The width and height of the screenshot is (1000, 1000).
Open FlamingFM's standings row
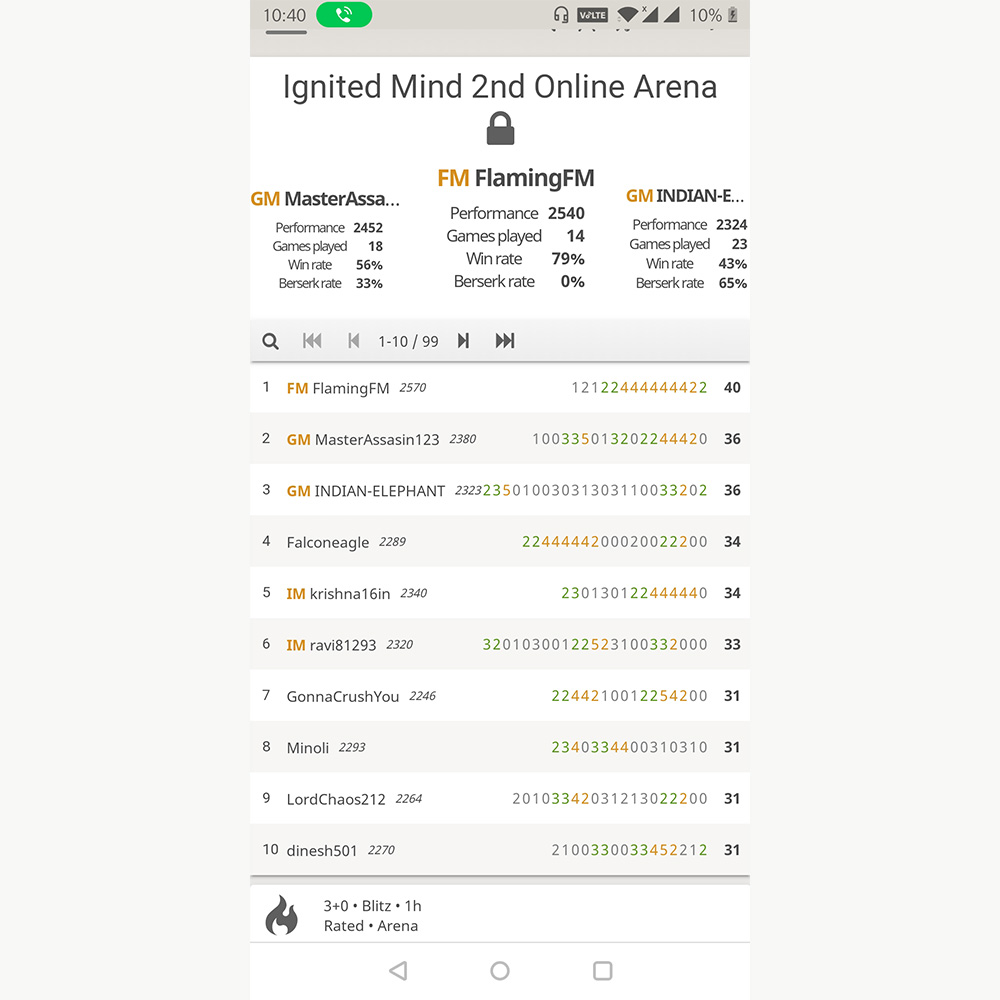[x=350, y=388]
